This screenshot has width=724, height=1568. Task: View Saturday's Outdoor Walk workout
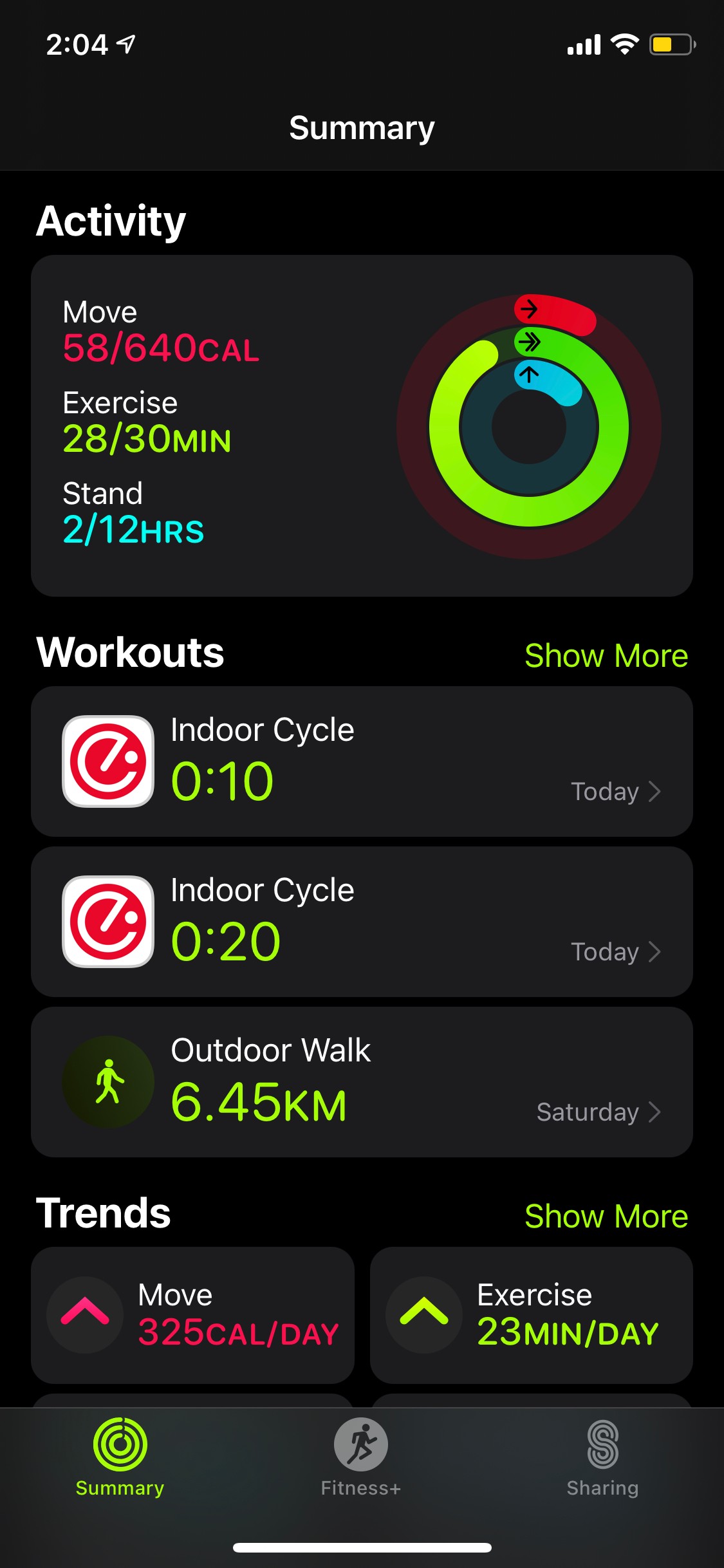[362, 1082]
